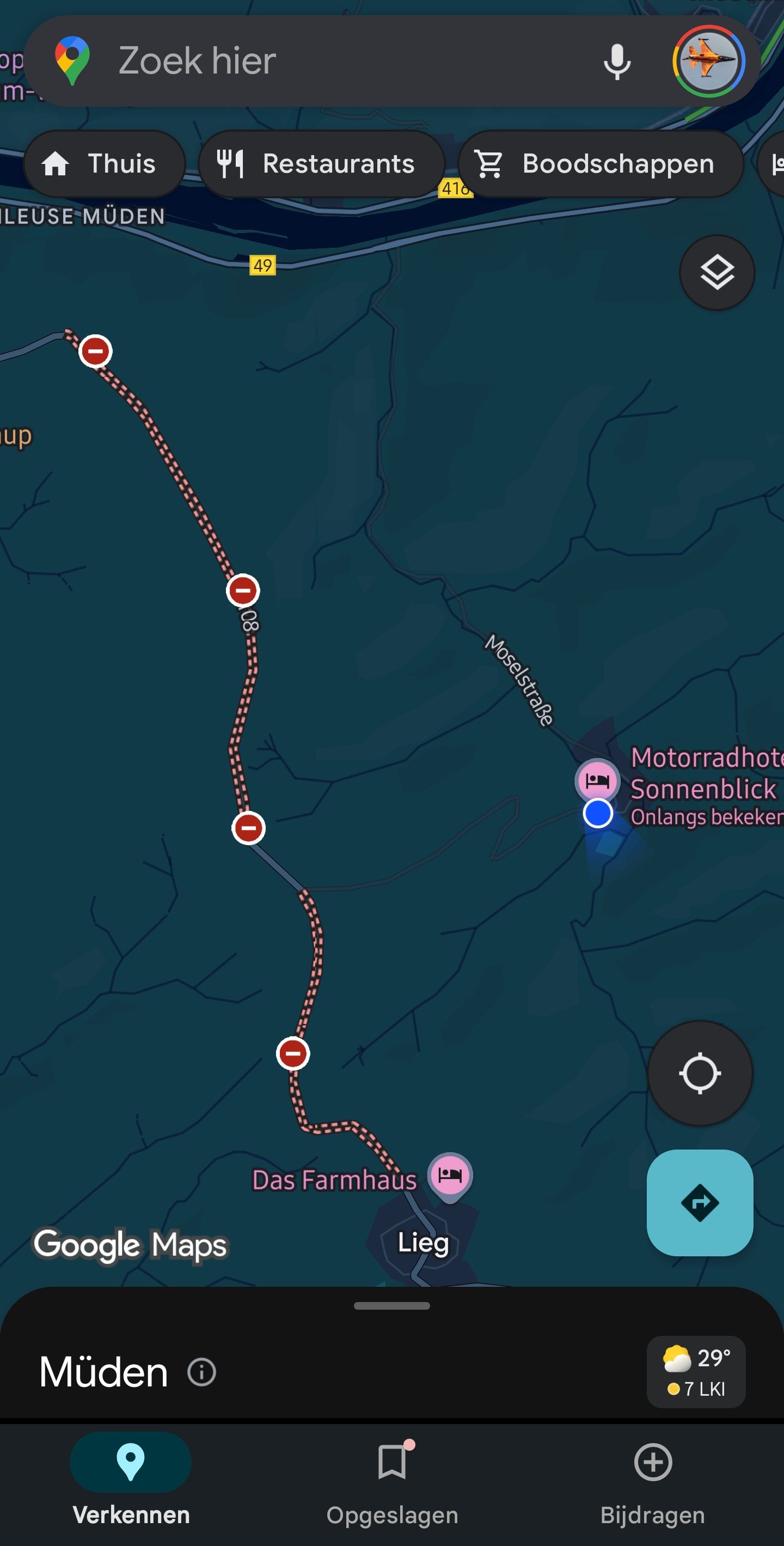The image size is (784, 1546).
Task: Open the directions button
Action: point(700,1202)
